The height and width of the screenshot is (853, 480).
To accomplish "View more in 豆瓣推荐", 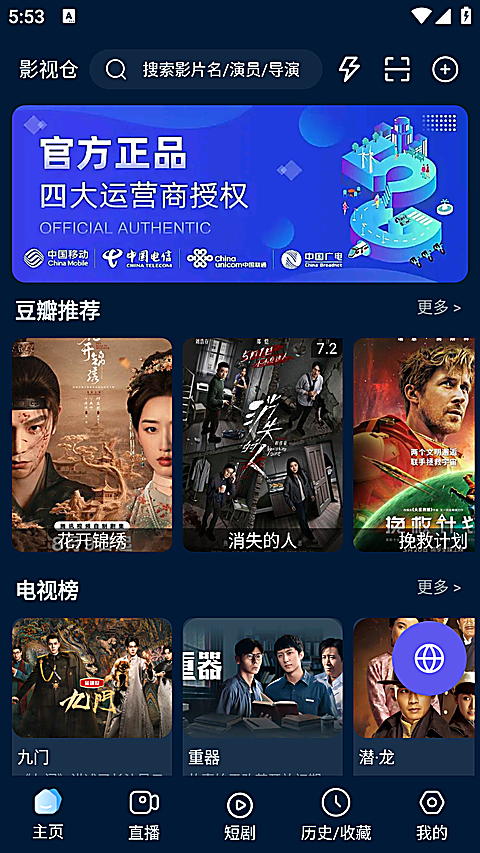I will (439, 307).
